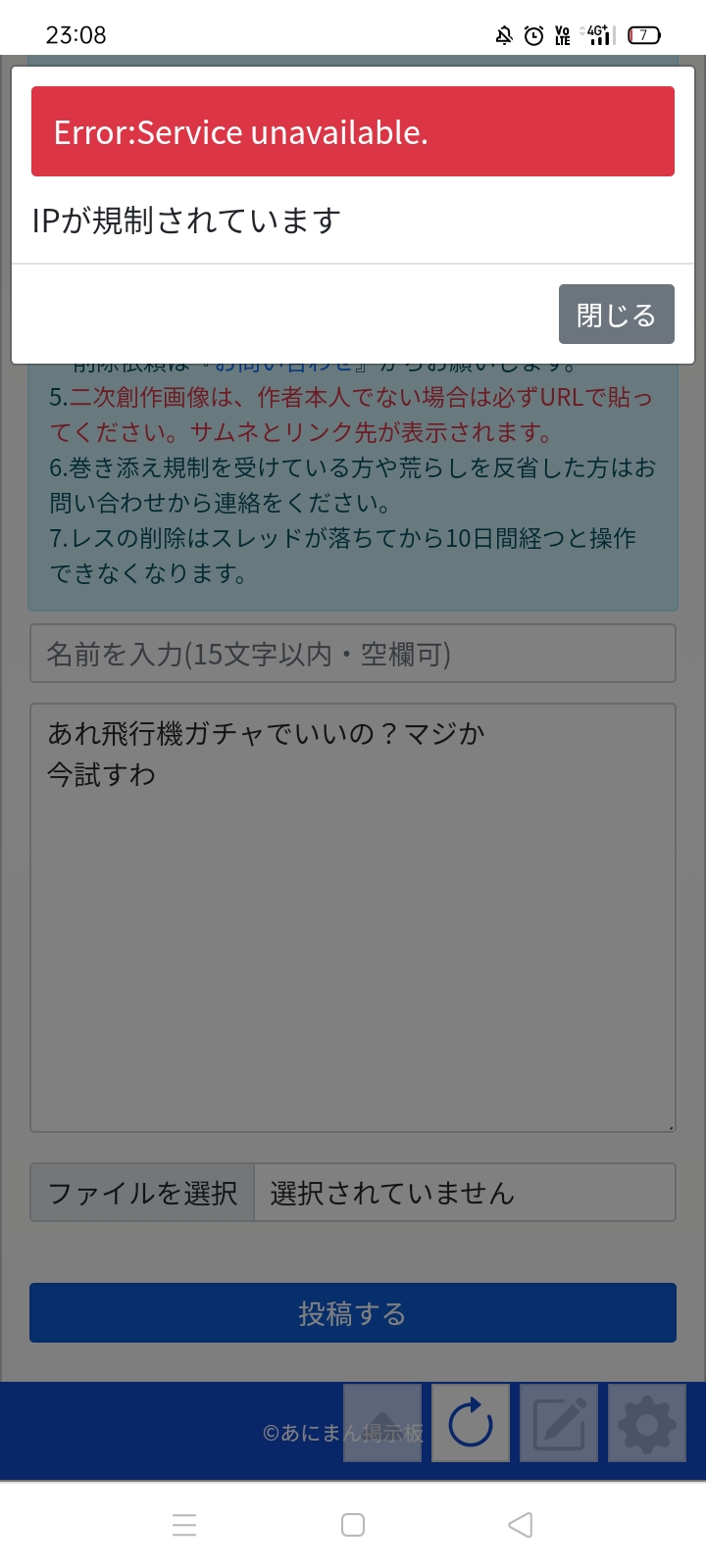Go back with the system back button
Viewport: 706px width, 1568px height.
(x=521, y=1525)
